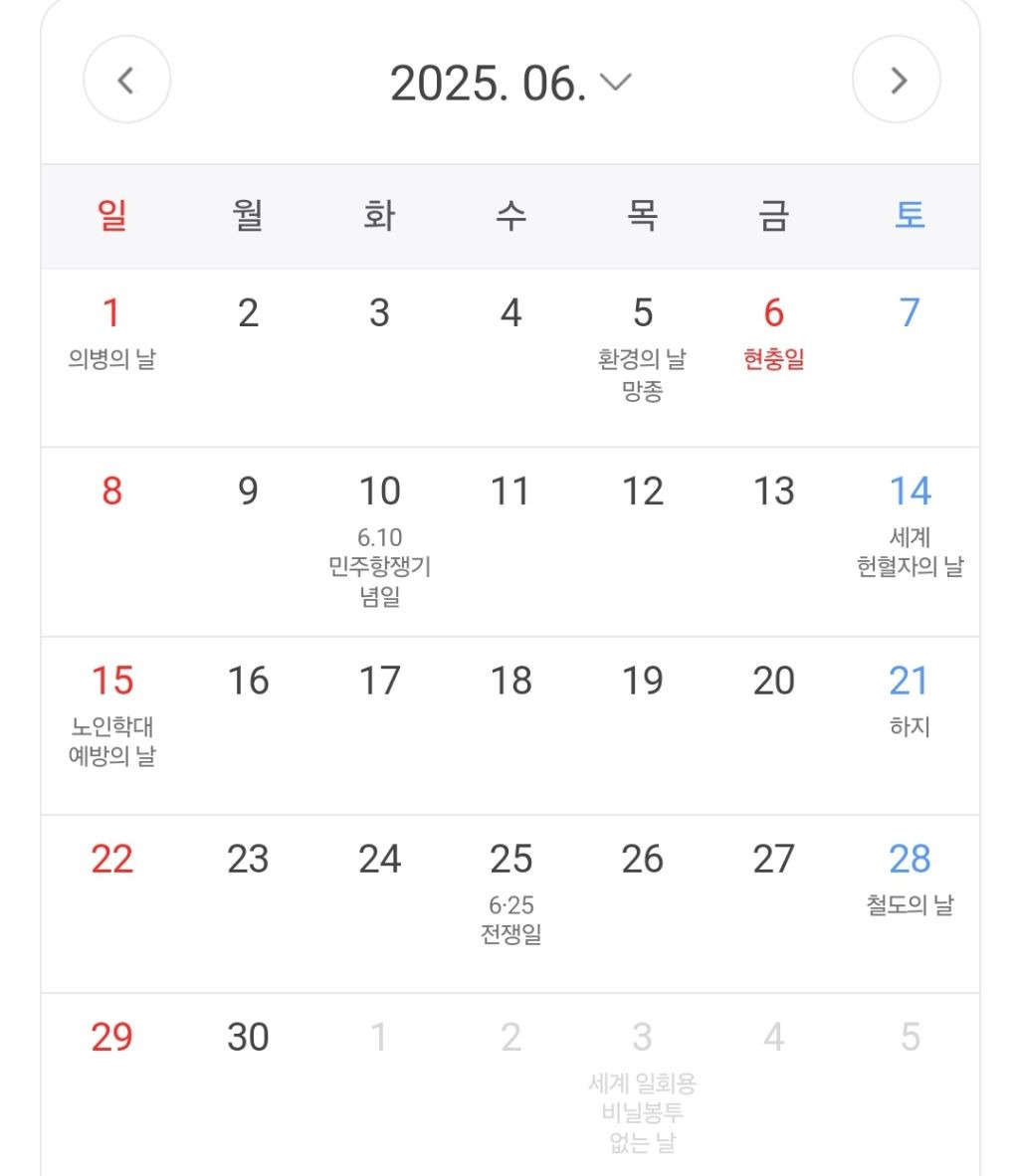Click the grayed-out July 1 date
Screen dimensions: 1019x1176
click(378, 1036)
